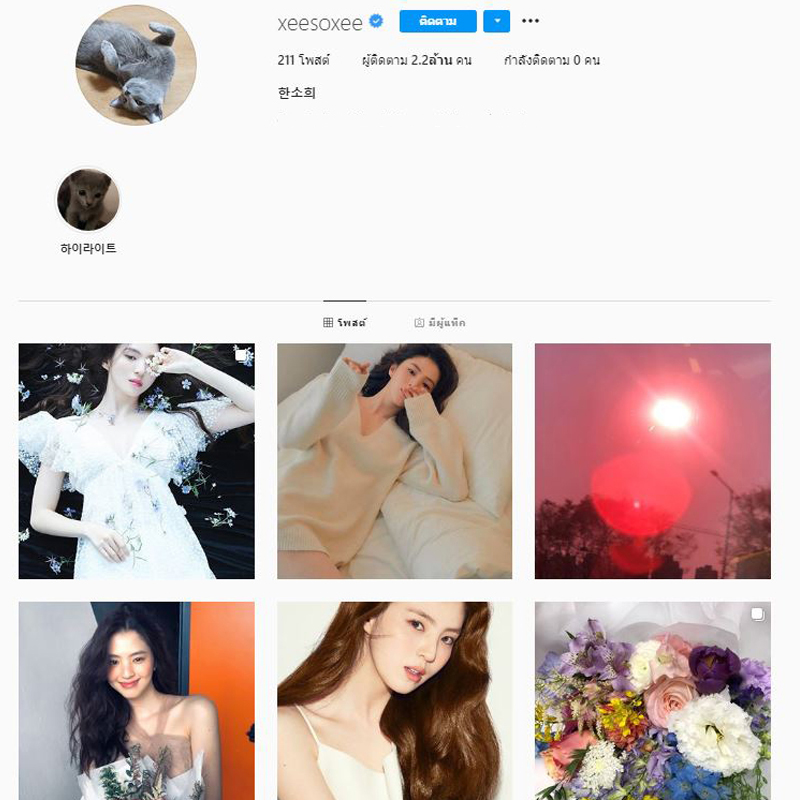The image size is (800, 800).
Task: Expand the suggested accounts dropdown arrow
Action: click(x=496, y=21)
